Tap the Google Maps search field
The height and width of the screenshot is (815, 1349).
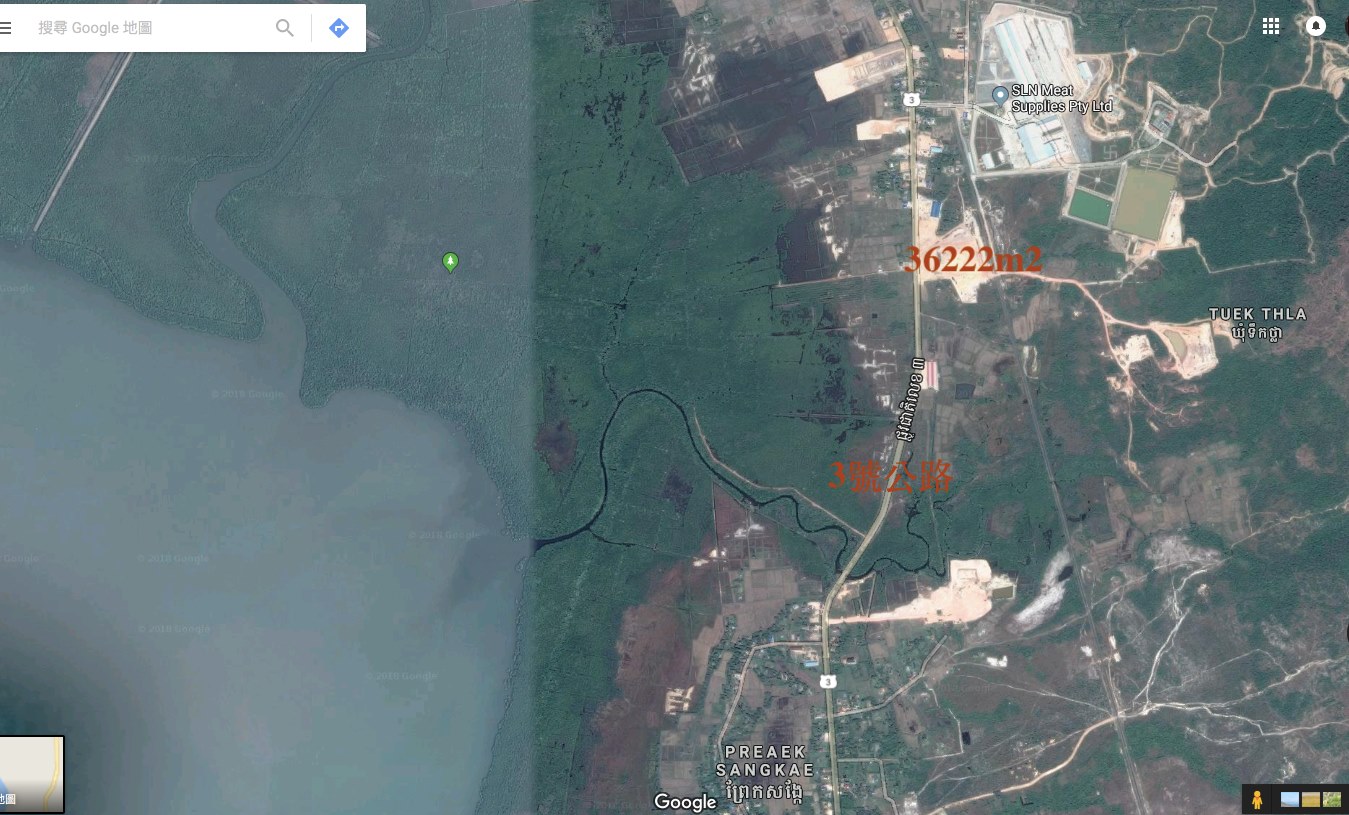pos(150,28)
